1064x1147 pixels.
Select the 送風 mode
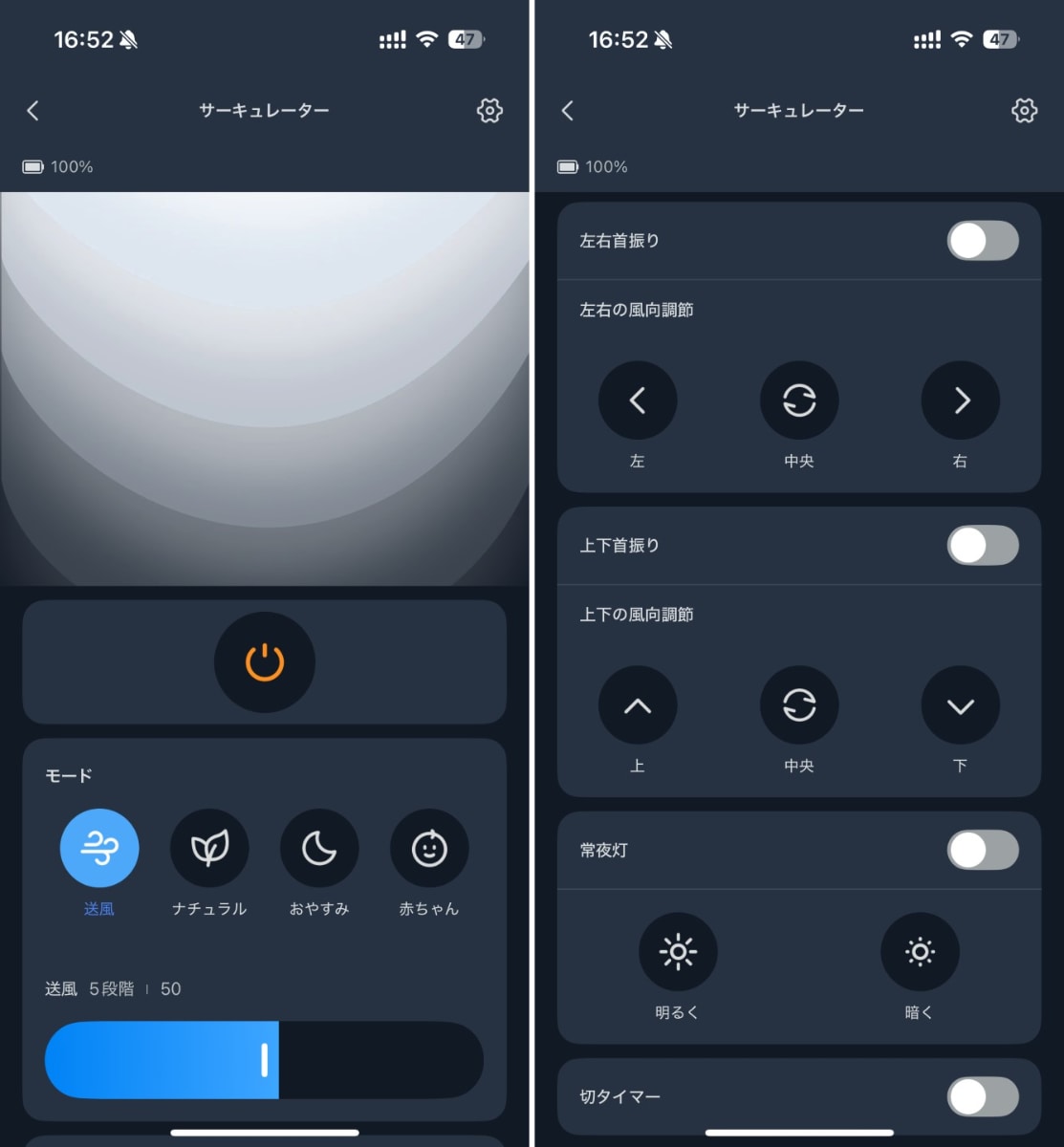(x=99, y=849)
